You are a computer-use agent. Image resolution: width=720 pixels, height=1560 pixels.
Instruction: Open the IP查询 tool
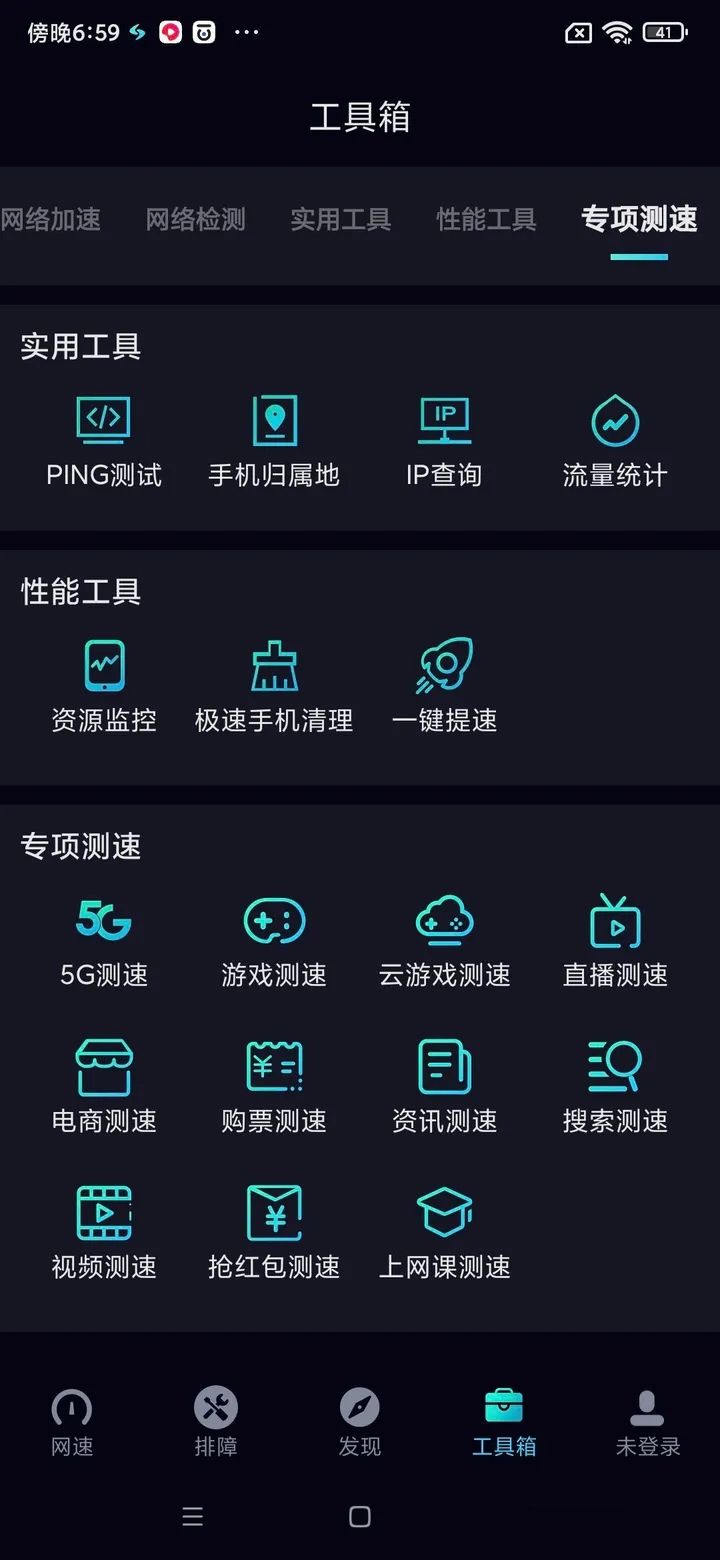point(443,440)
